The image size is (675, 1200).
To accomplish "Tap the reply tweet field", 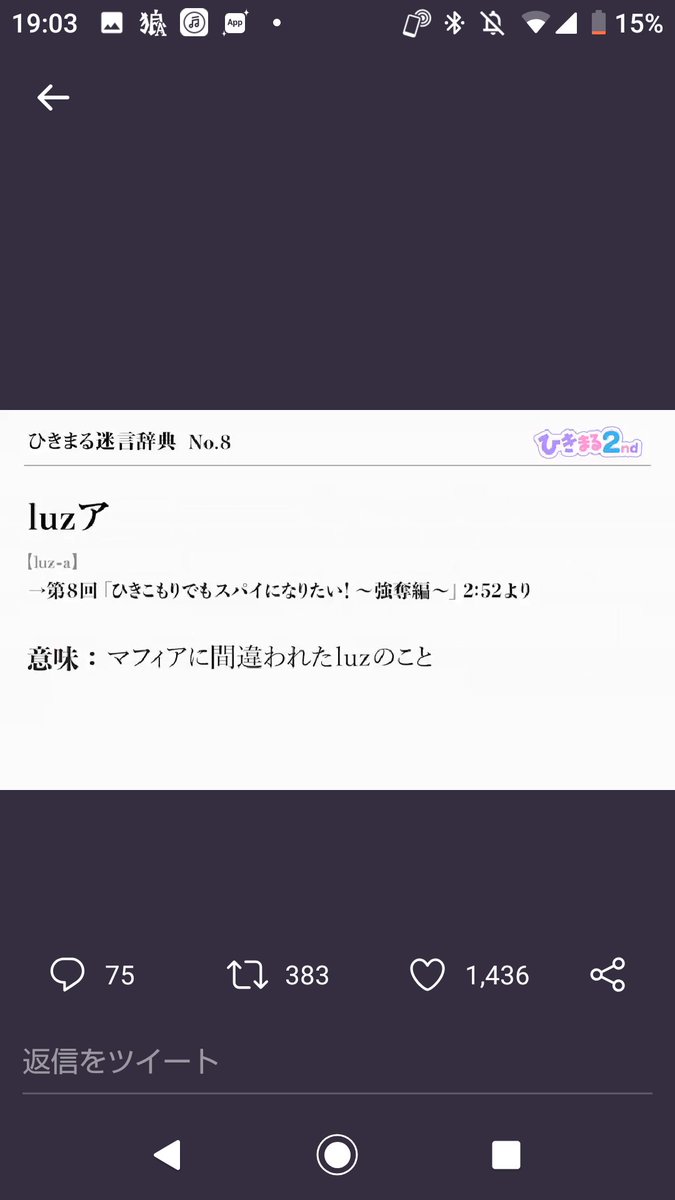I will [x=336, y=1061].
